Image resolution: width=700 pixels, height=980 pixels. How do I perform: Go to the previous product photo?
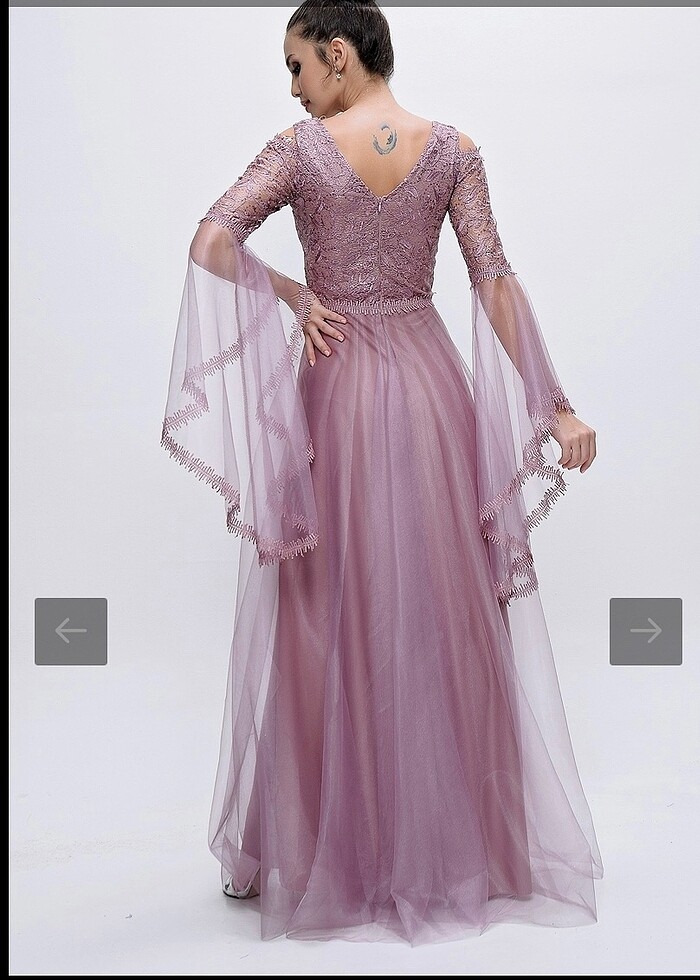(71, 631)
